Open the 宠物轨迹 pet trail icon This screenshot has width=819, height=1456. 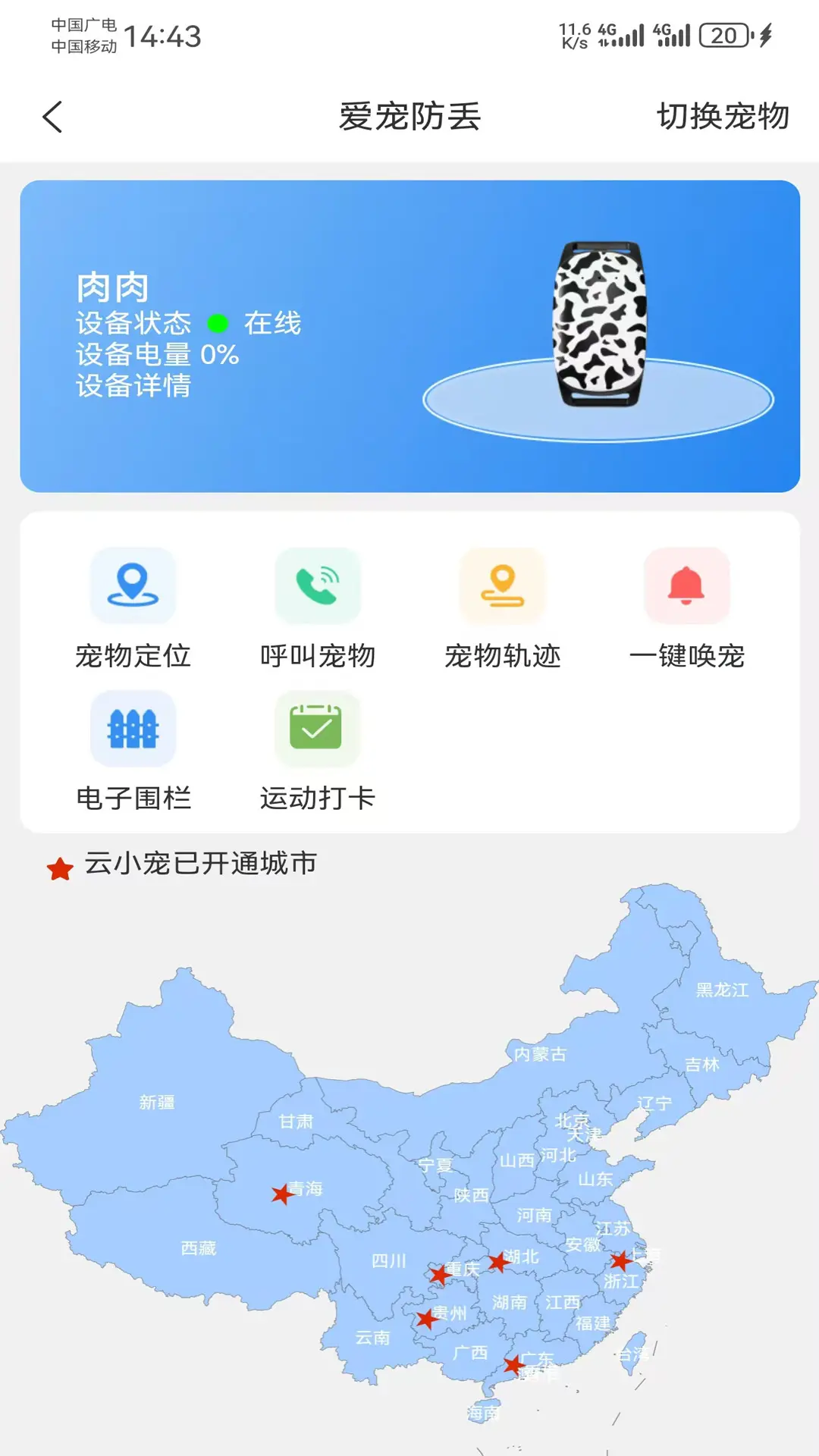click(x=501, y=585)
